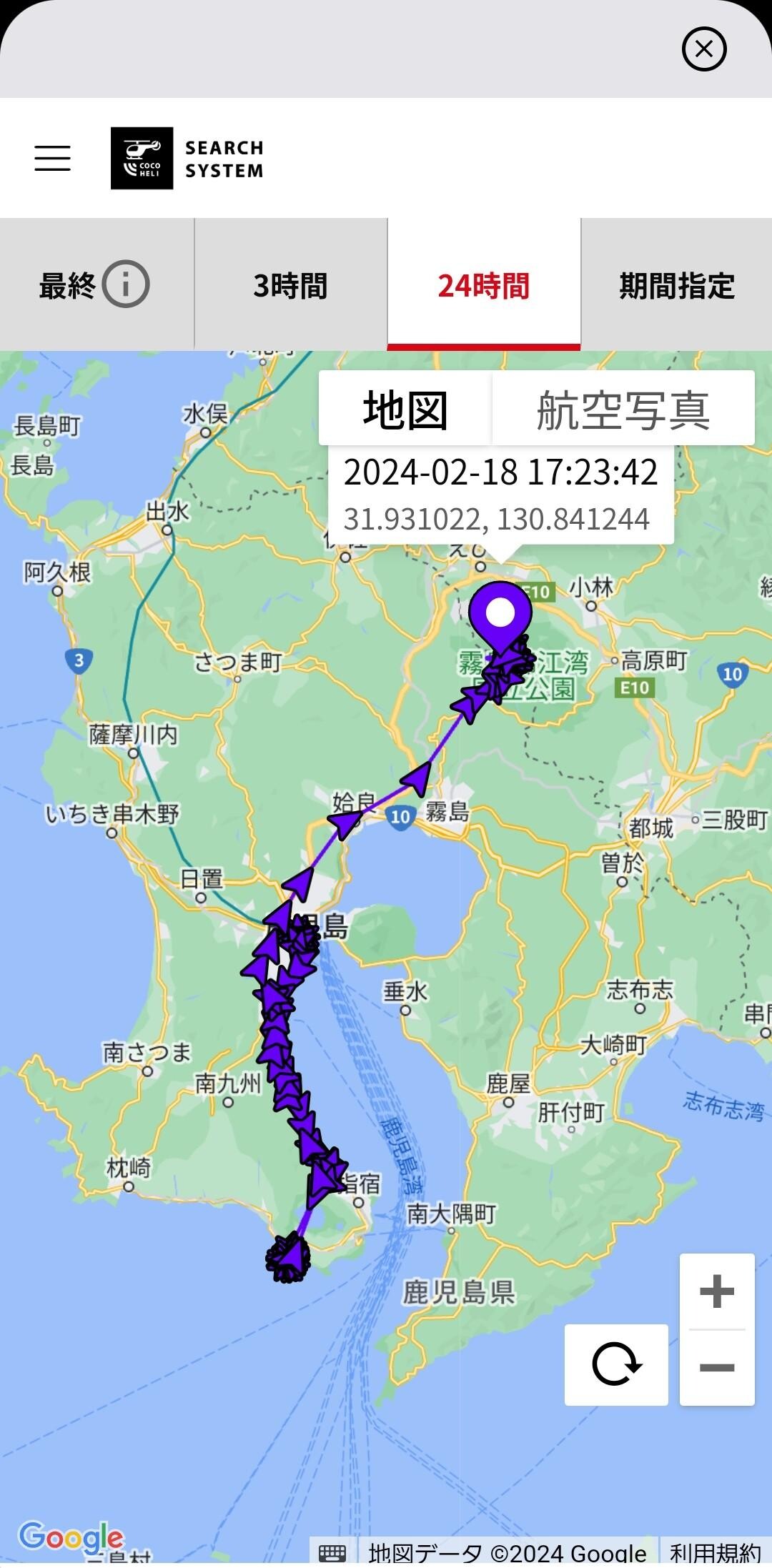
Task: Click the COCOHELI helicopter logo
Action: click(x=142, y=157)
